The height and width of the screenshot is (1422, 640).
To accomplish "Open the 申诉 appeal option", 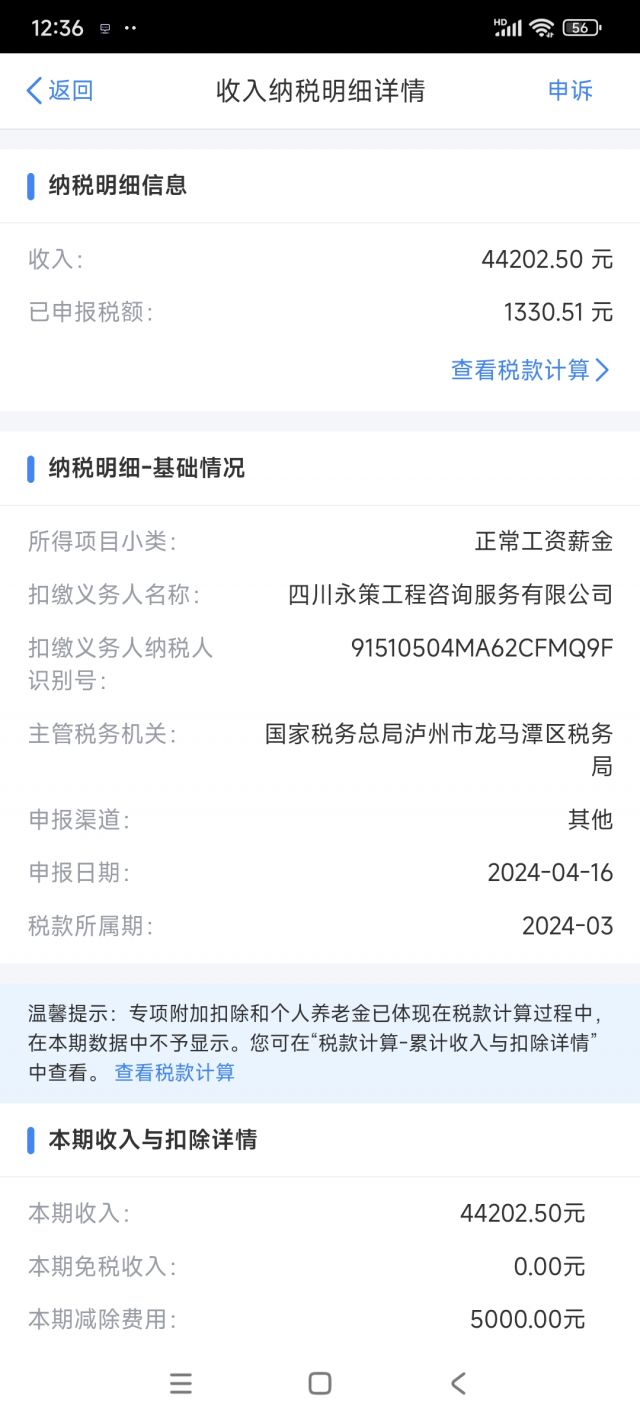I will tap(570, 91).
